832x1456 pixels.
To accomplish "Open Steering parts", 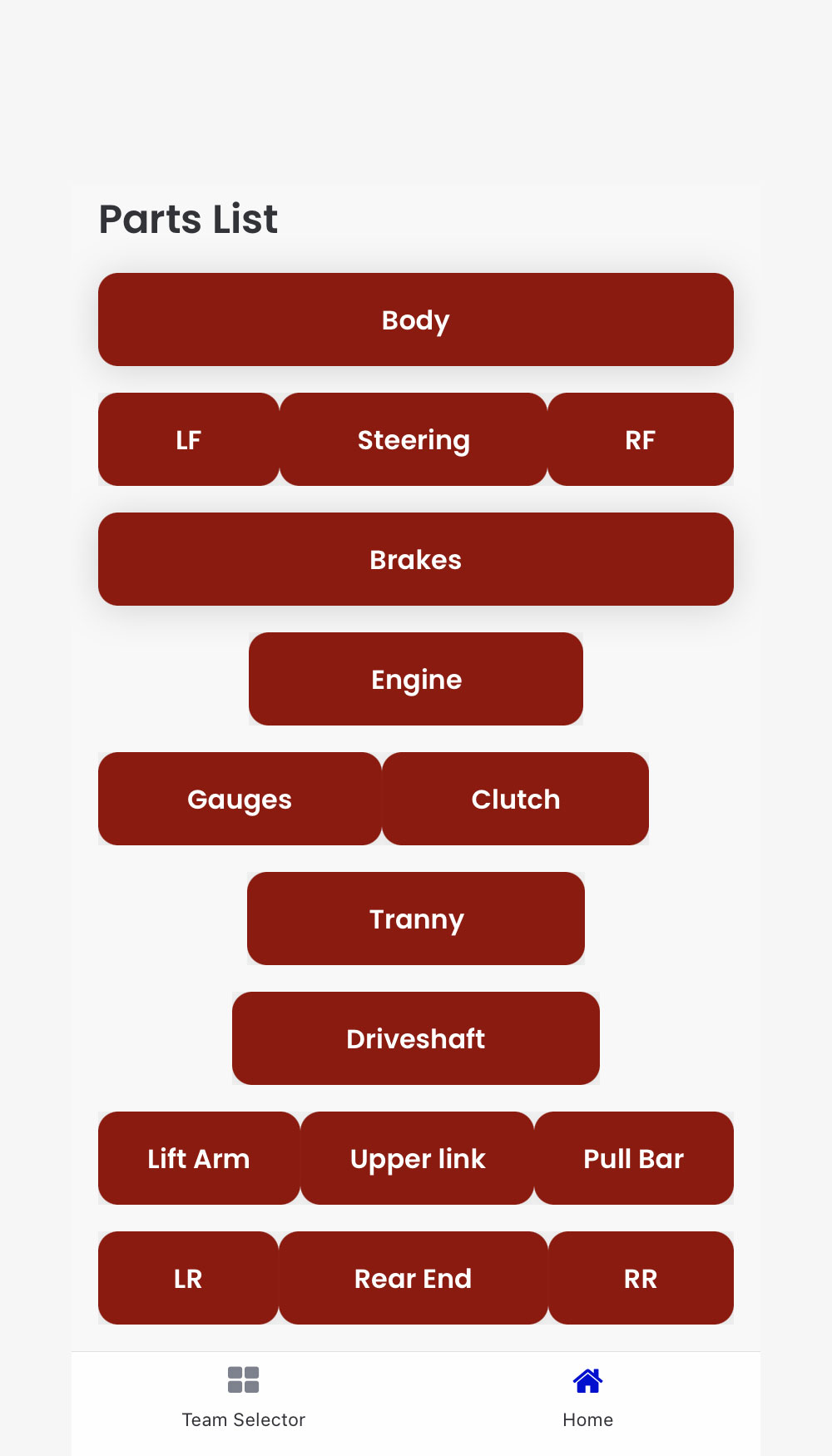I will click(414, 439).
